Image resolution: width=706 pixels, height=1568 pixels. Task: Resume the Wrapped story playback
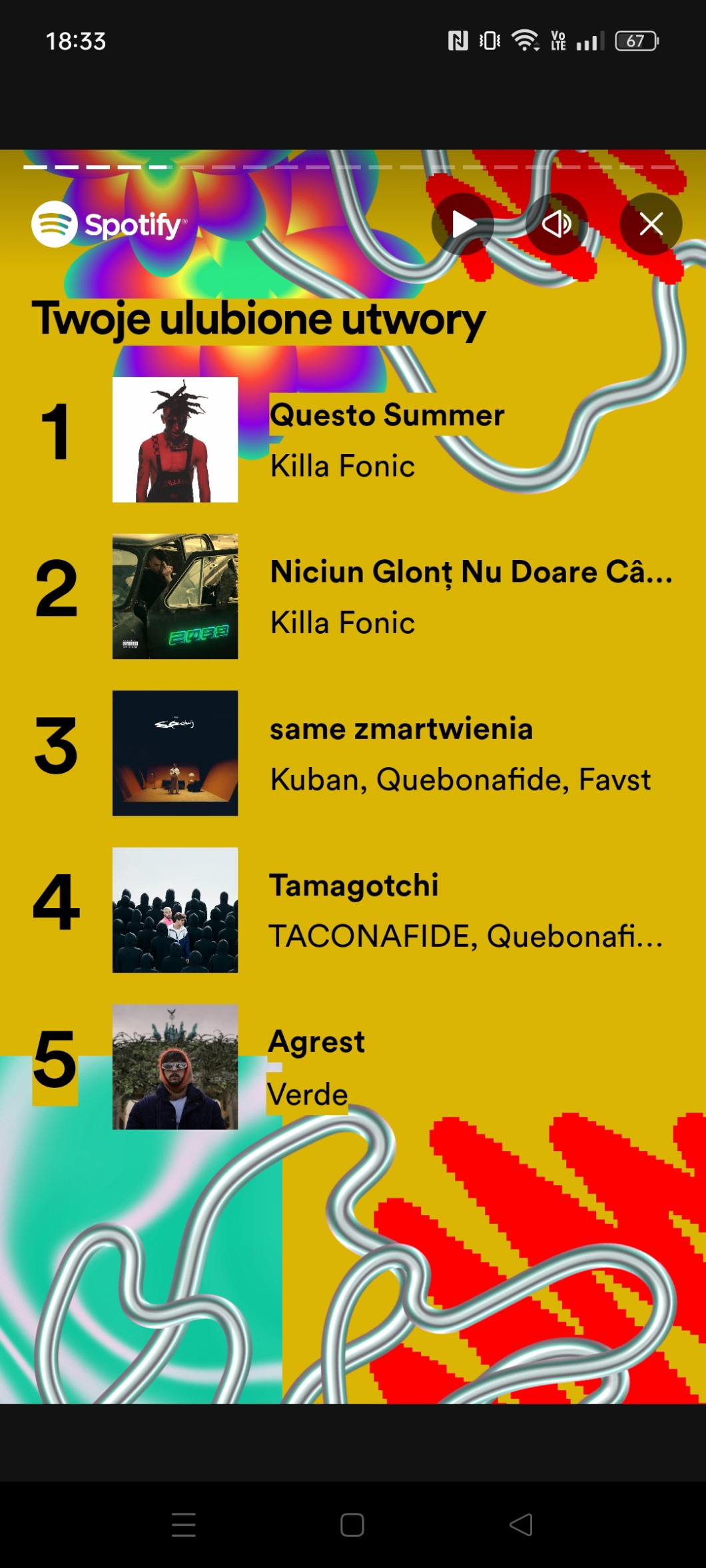(463, 224)
